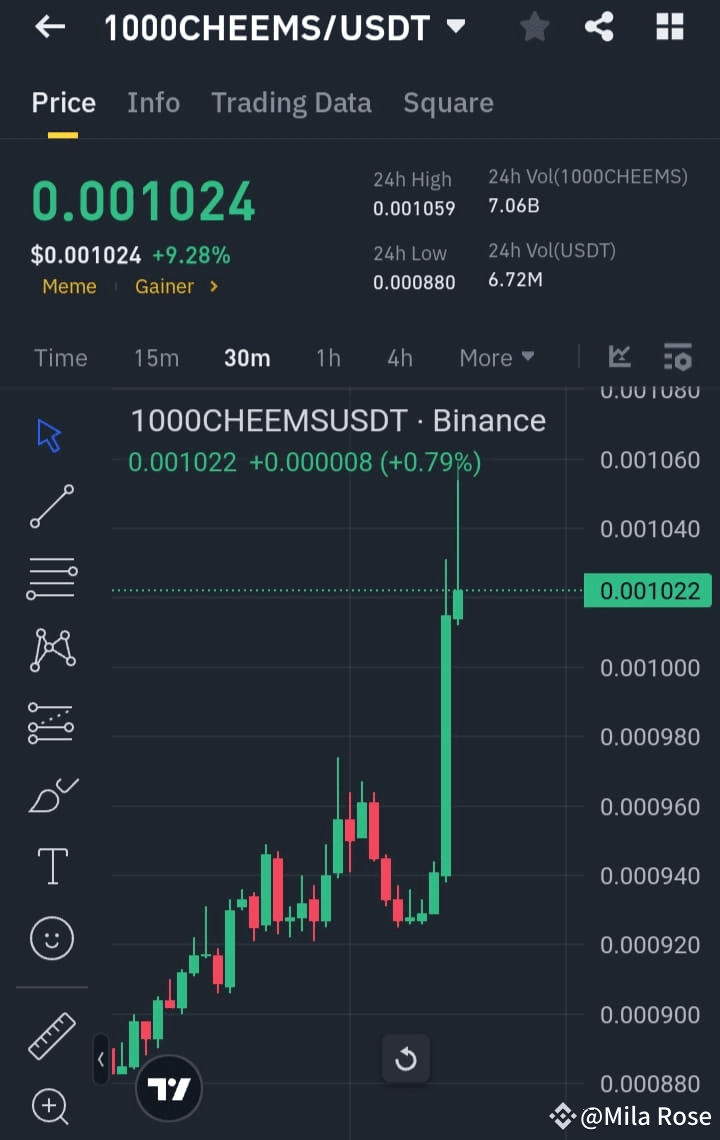Collapse the left panel using the chevron

pos(101,1058)
